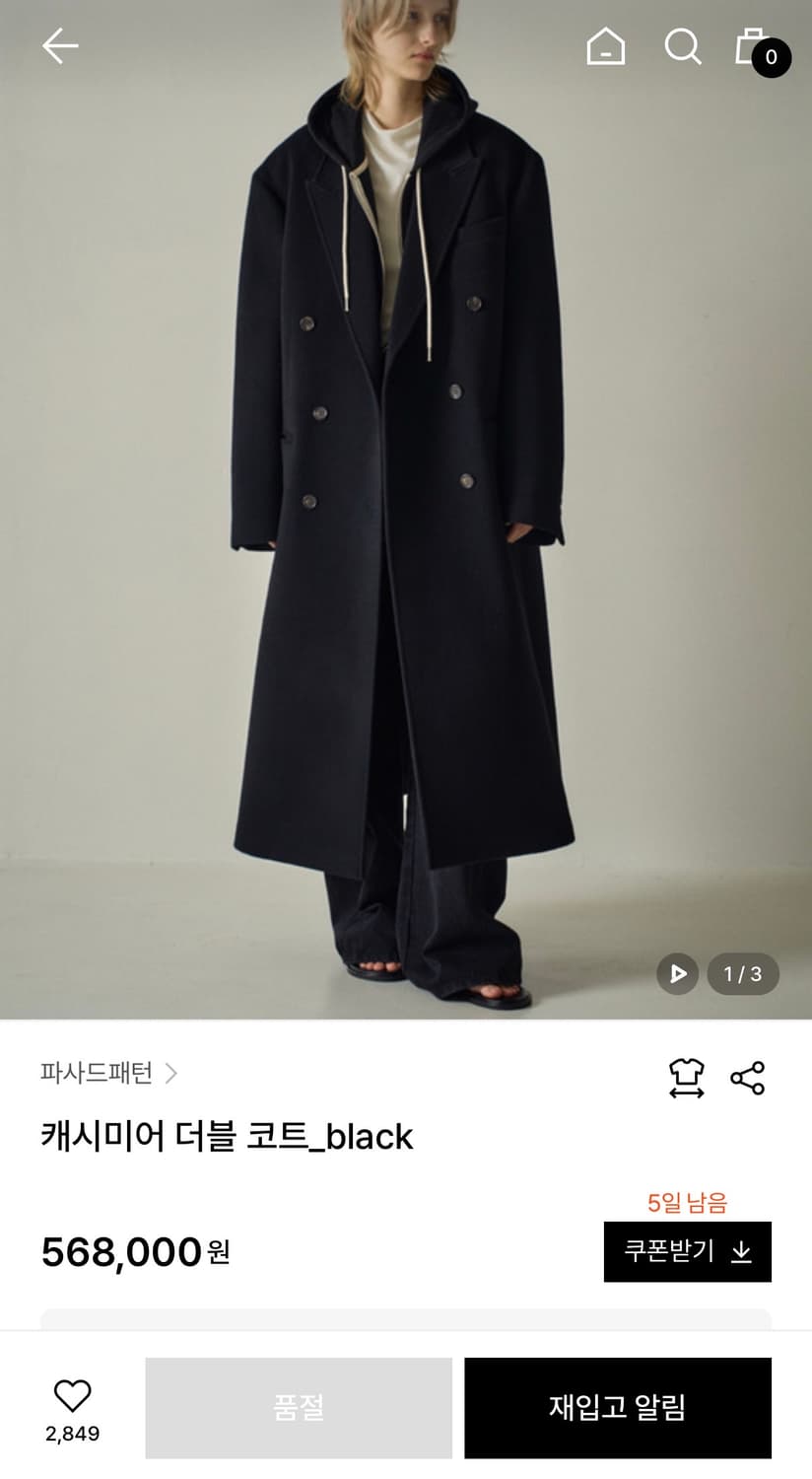Screen dimensions: 812x1479
Task: Visit the 파사드패턴 brand store link
Action: (97, 1074)
